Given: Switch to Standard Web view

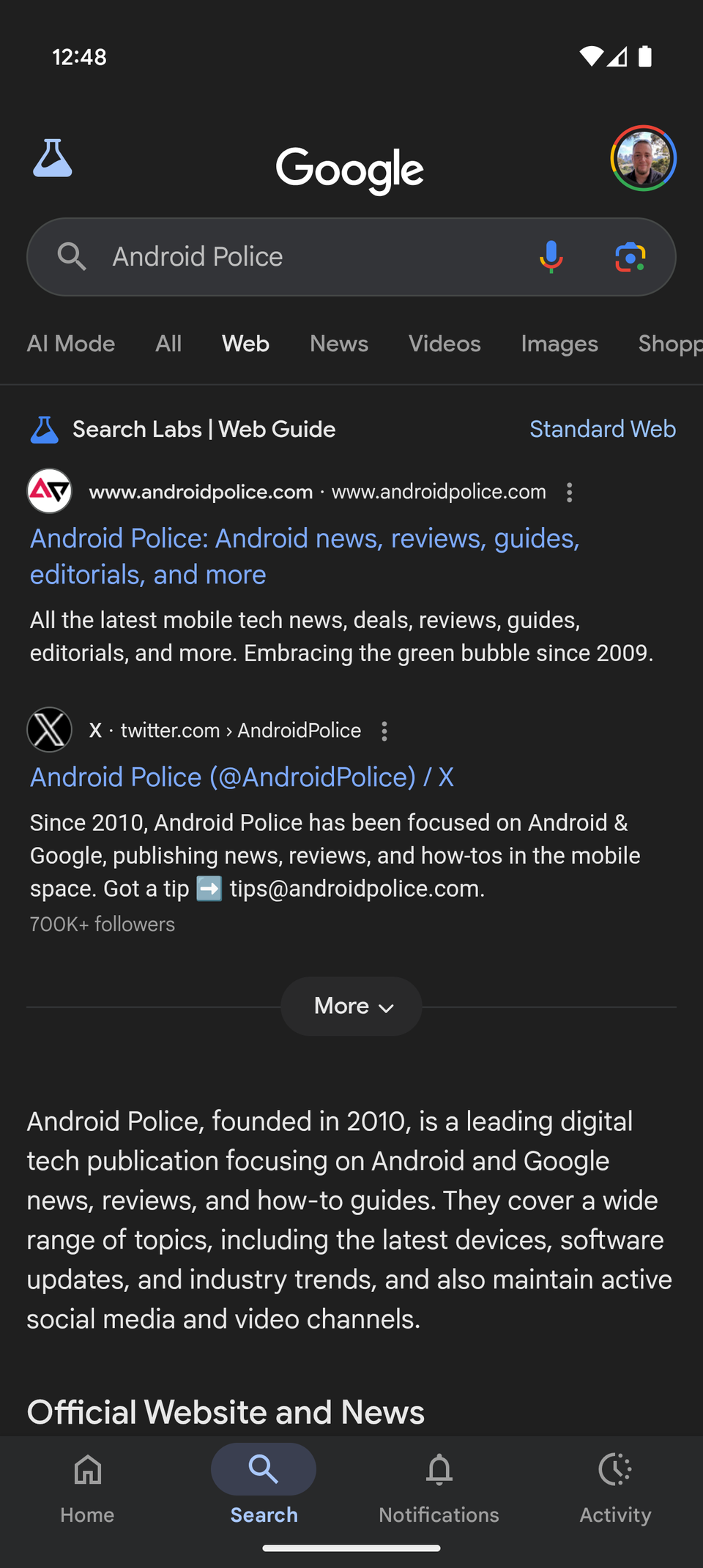Looking at the screenshot, I should tap(602, 429).
